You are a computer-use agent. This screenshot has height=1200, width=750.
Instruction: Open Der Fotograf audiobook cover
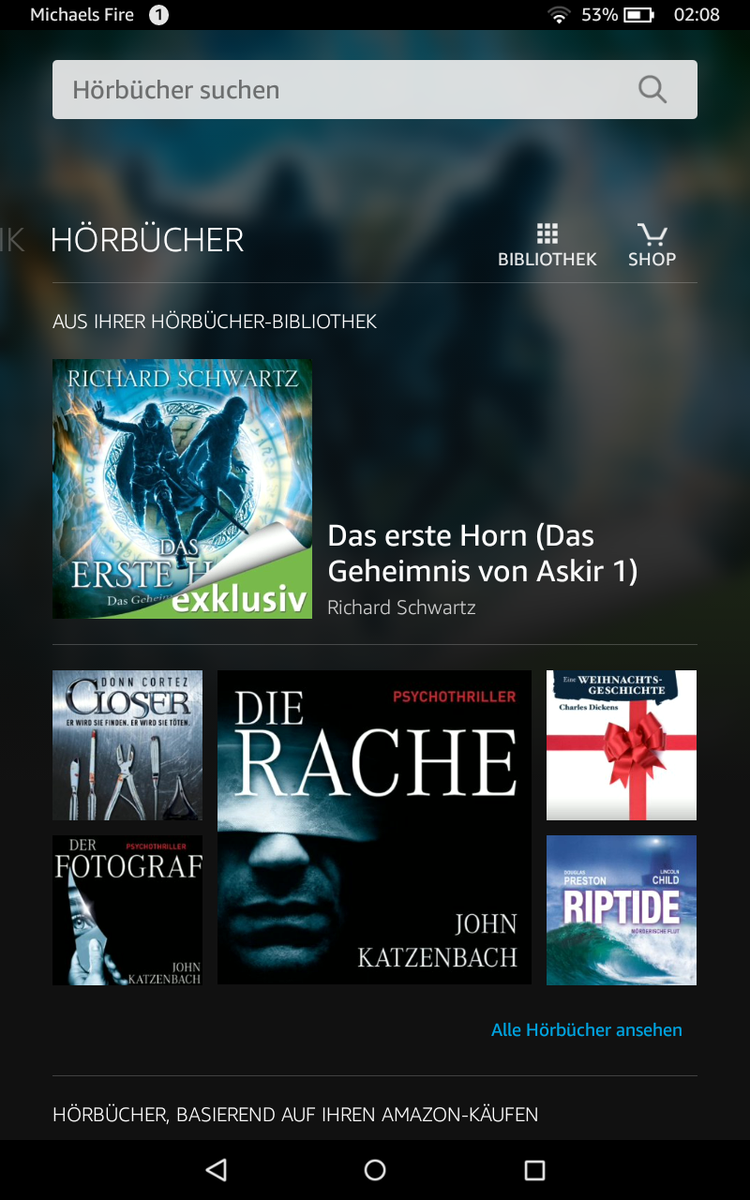coord(127,910)
